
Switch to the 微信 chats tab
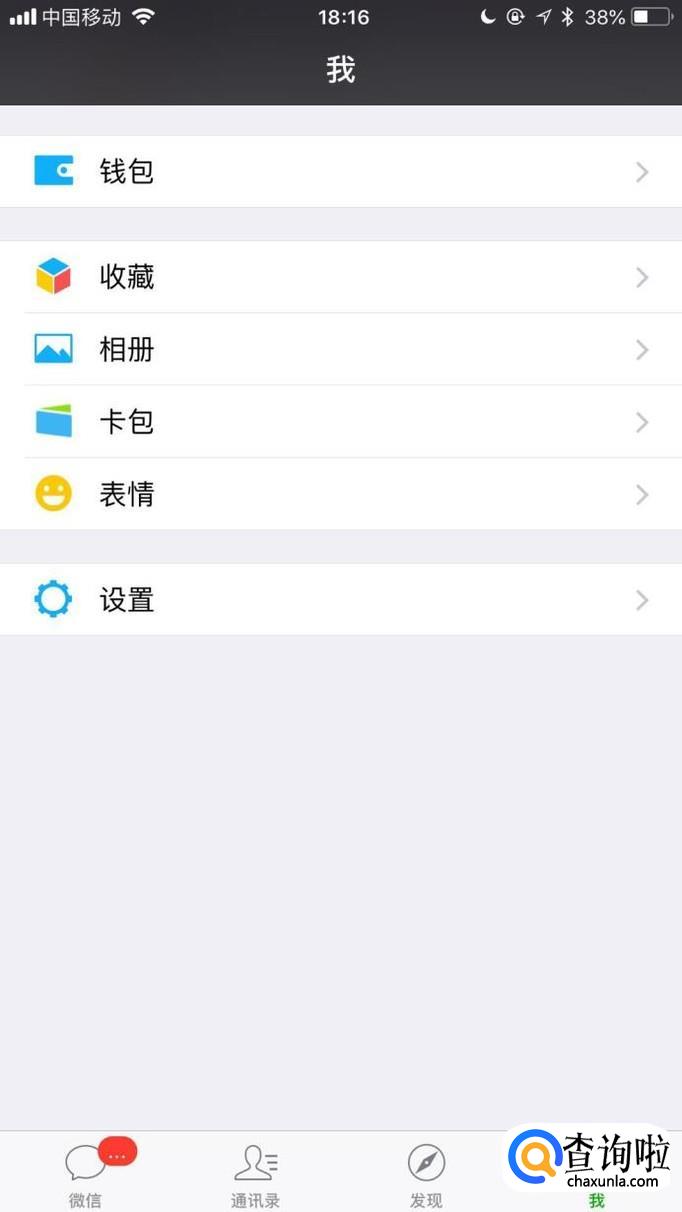pyautogui.click(x=86, y=1172)
